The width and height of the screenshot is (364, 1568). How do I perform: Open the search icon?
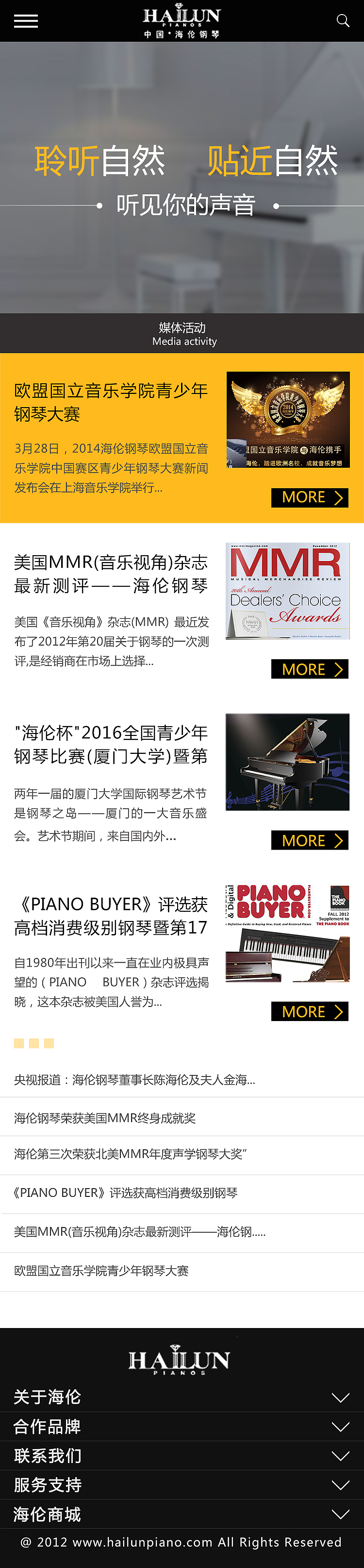(343, 21)
